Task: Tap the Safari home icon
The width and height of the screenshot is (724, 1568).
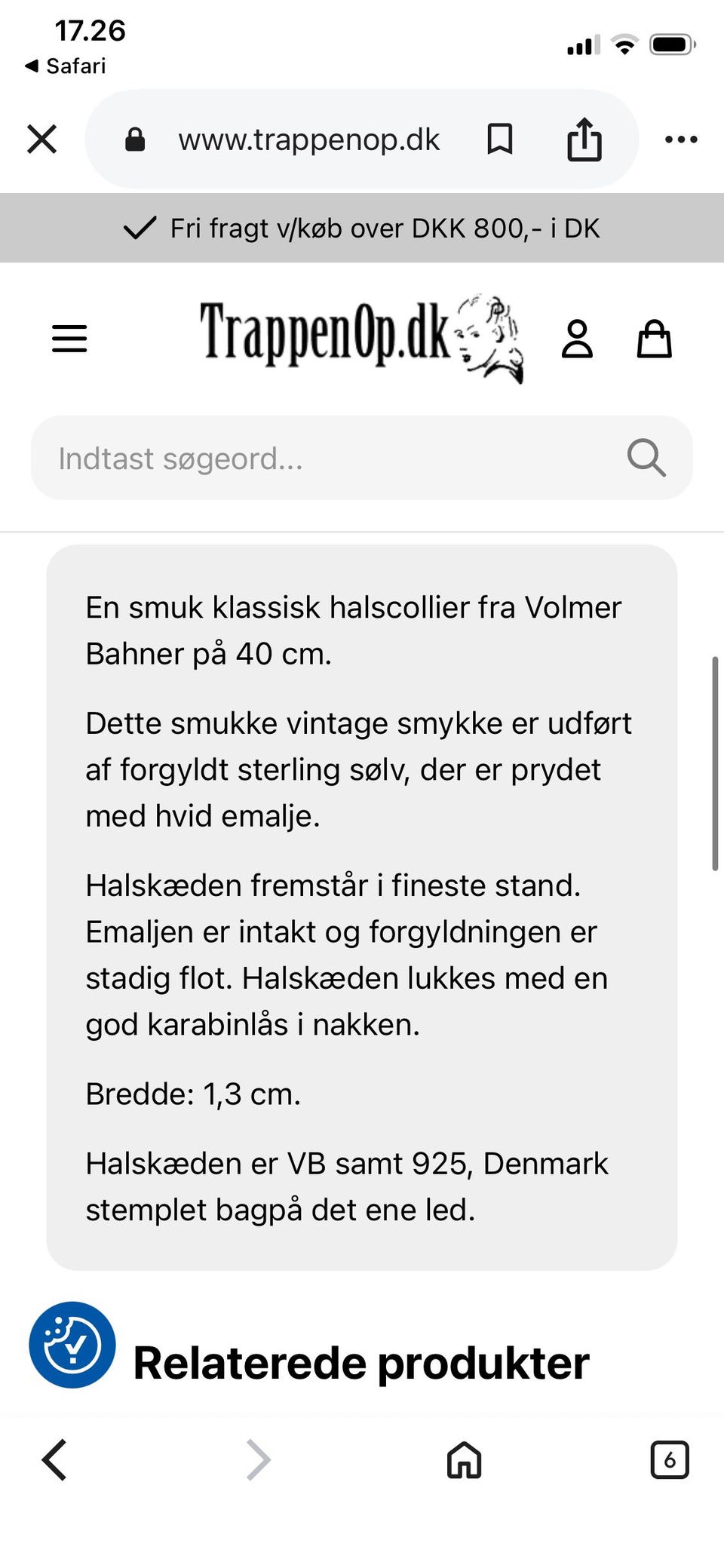Action: (463, 1460)
